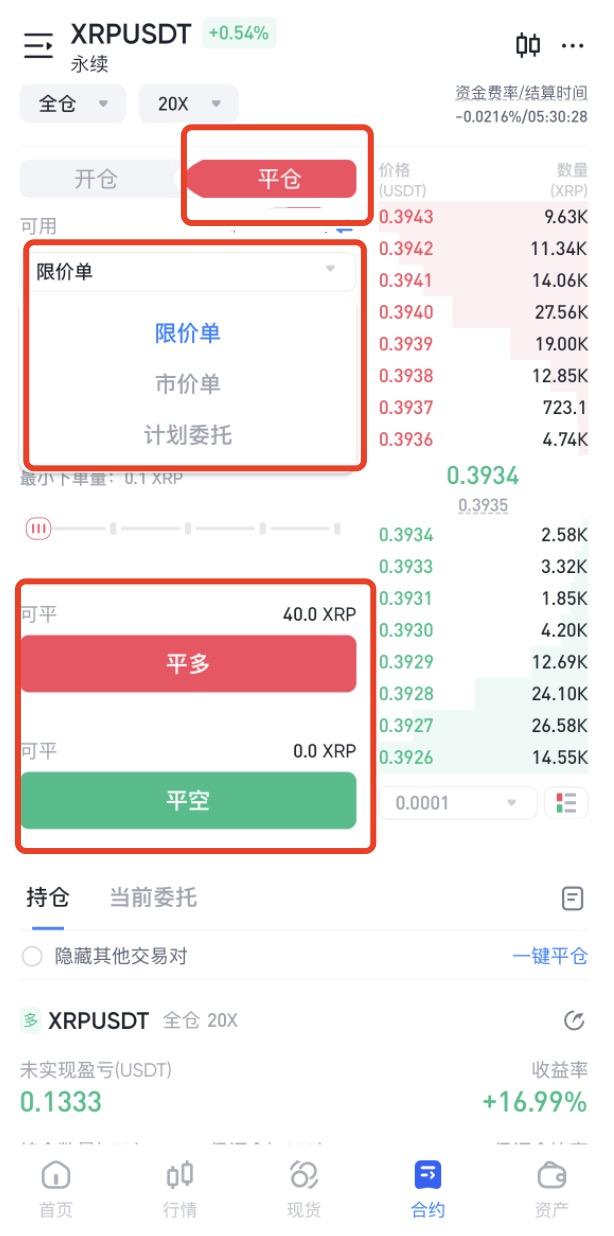Open the candlestick chart icon
The image size is (614, 1236).
[x=528, y=45]
